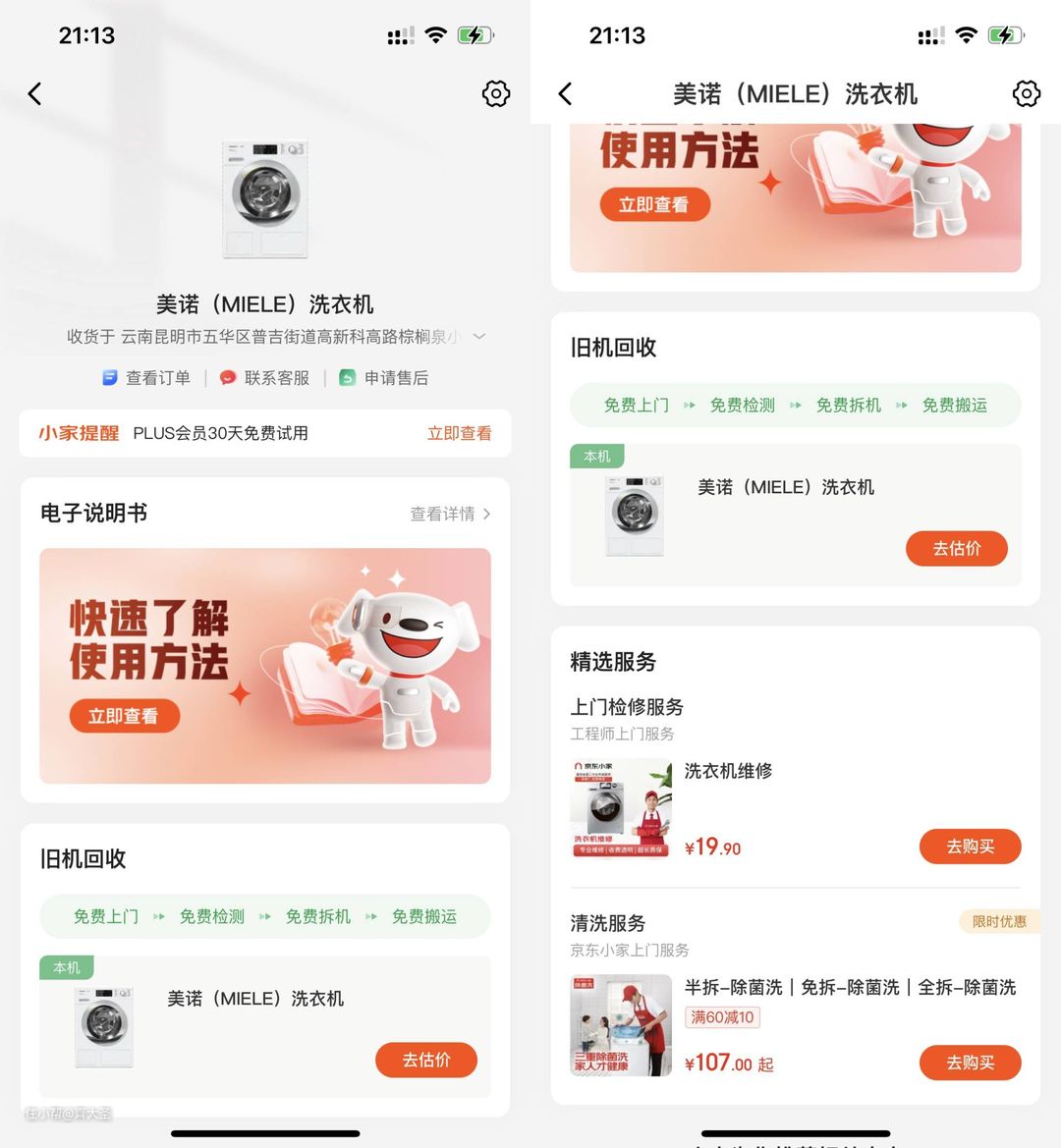Screen dimensions: 1061x1148
Task: Tap 去购买 for 半拆-除菌洗 cleaning service
Action: pos(970,1063)
